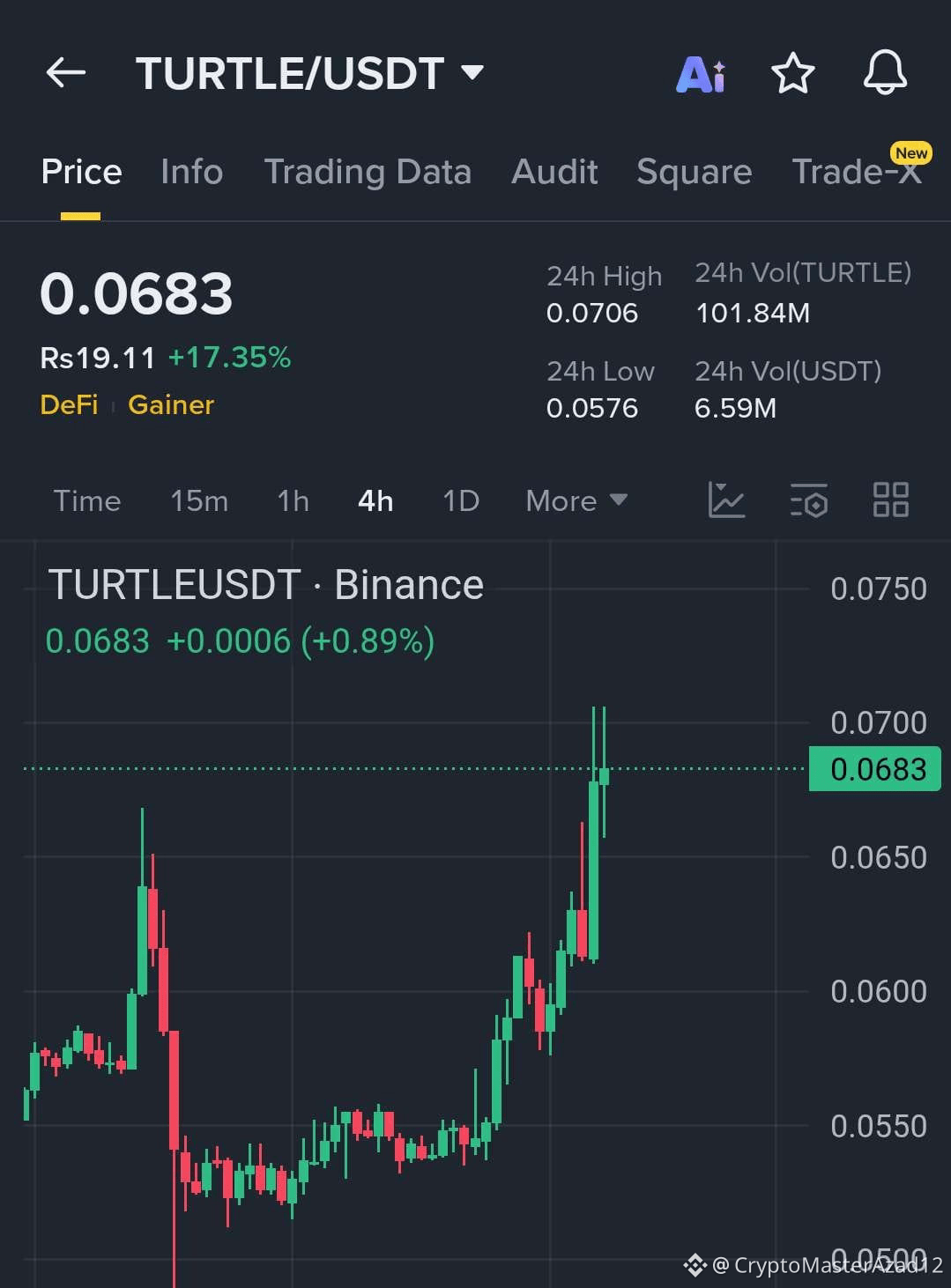Open the technical indicators icon
This screenshot has width=951, height=1288.
click(x=808, y=500)
